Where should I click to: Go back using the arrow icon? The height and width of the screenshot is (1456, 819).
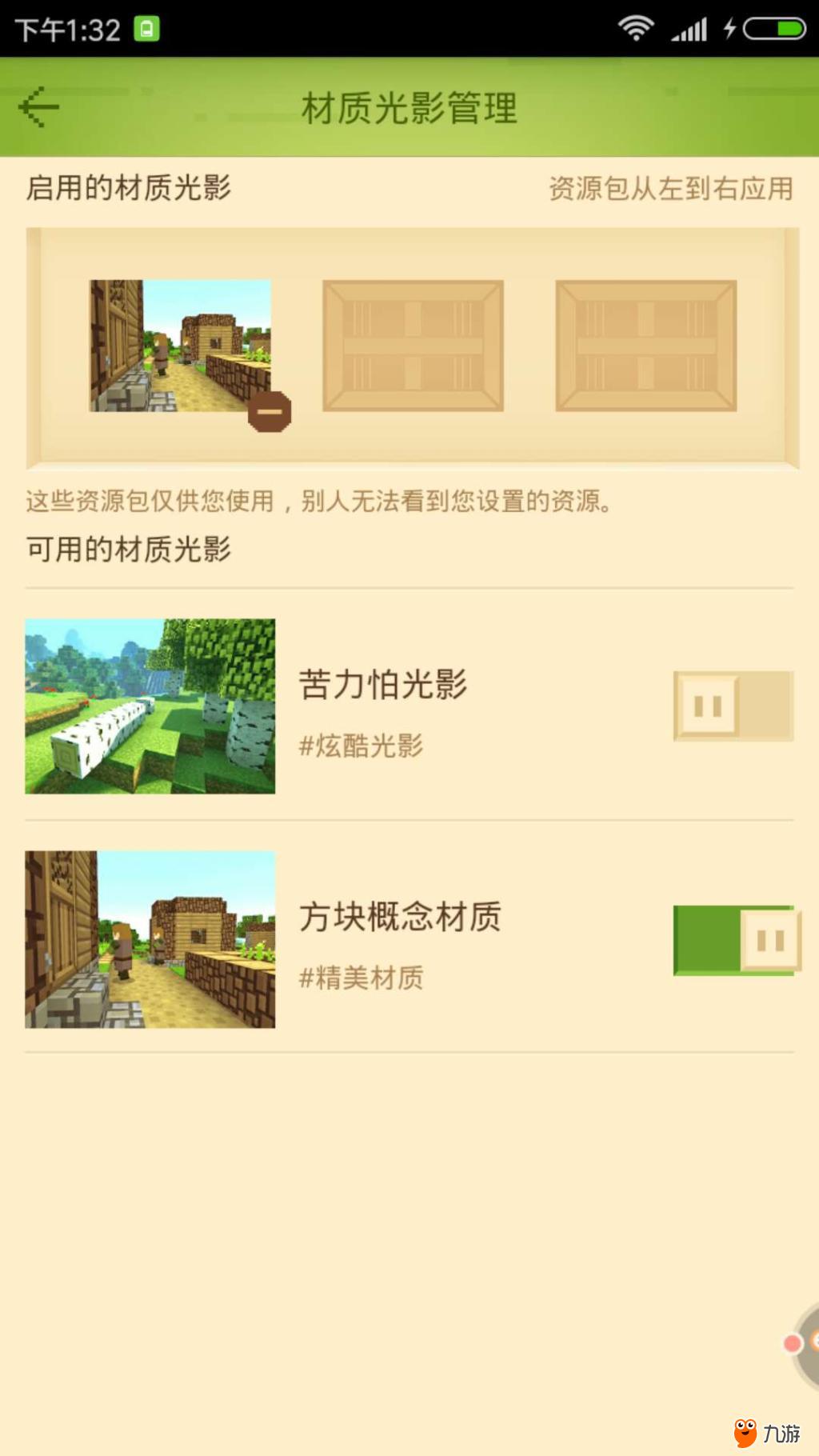click(x=38, y=107)
